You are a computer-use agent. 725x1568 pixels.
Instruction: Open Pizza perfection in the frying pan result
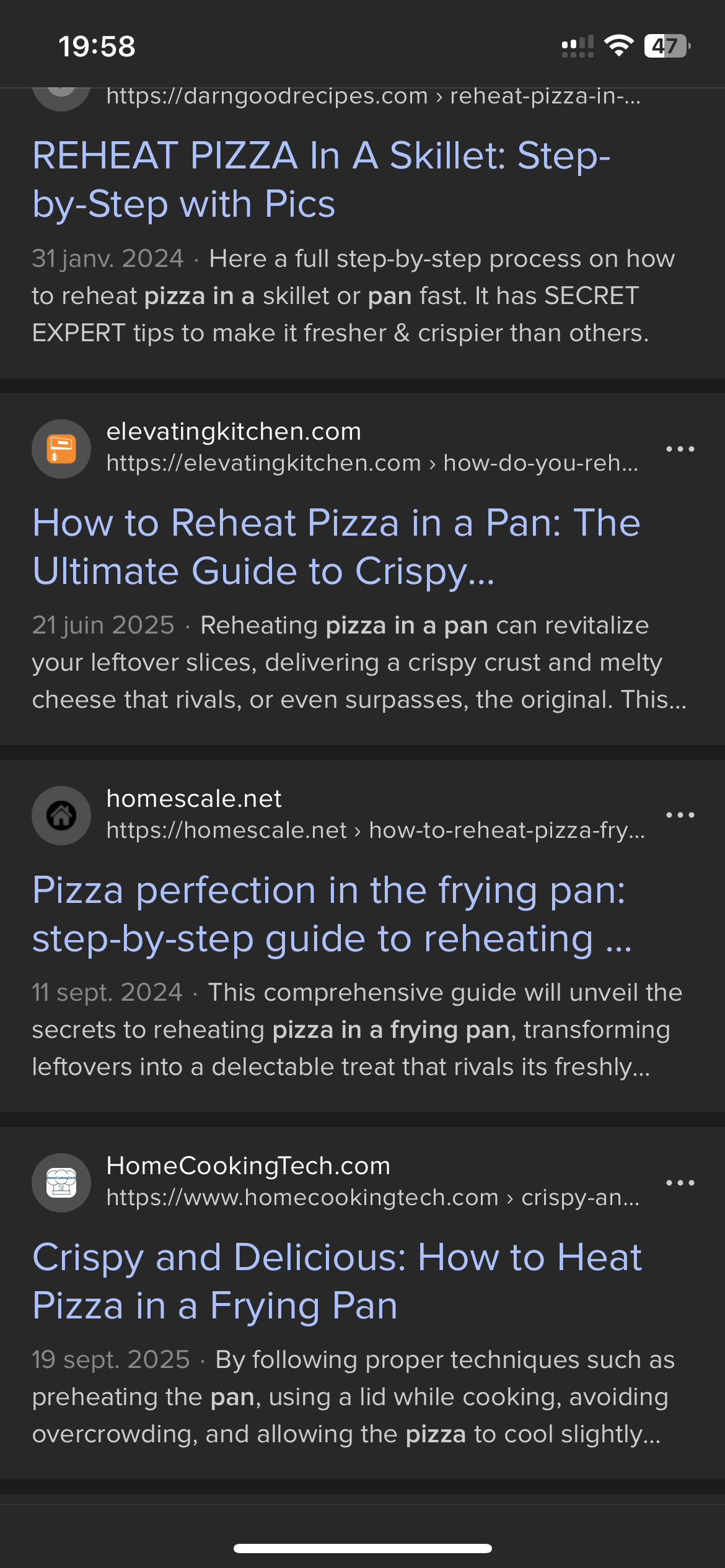point(332,914)
